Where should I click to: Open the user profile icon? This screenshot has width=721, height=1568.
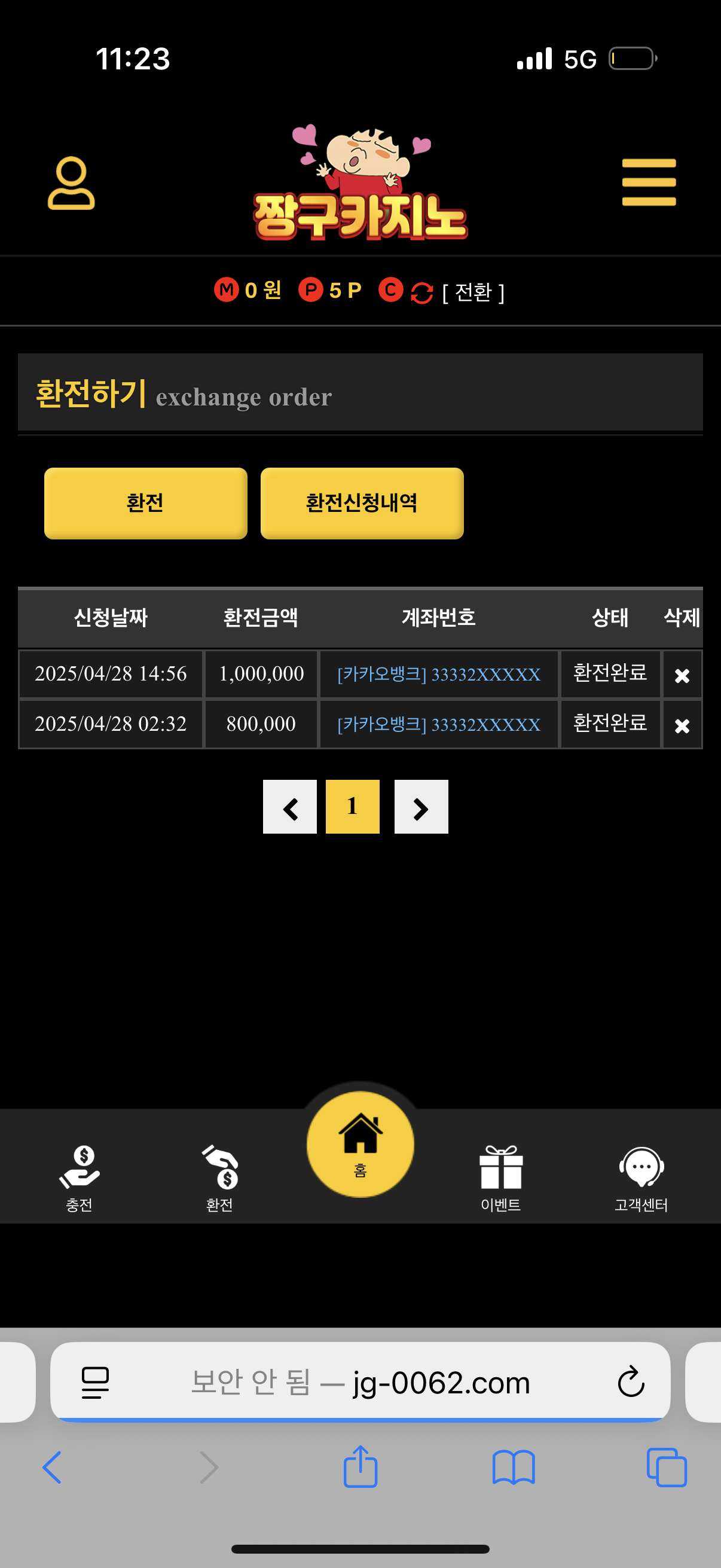pos(71,183)
